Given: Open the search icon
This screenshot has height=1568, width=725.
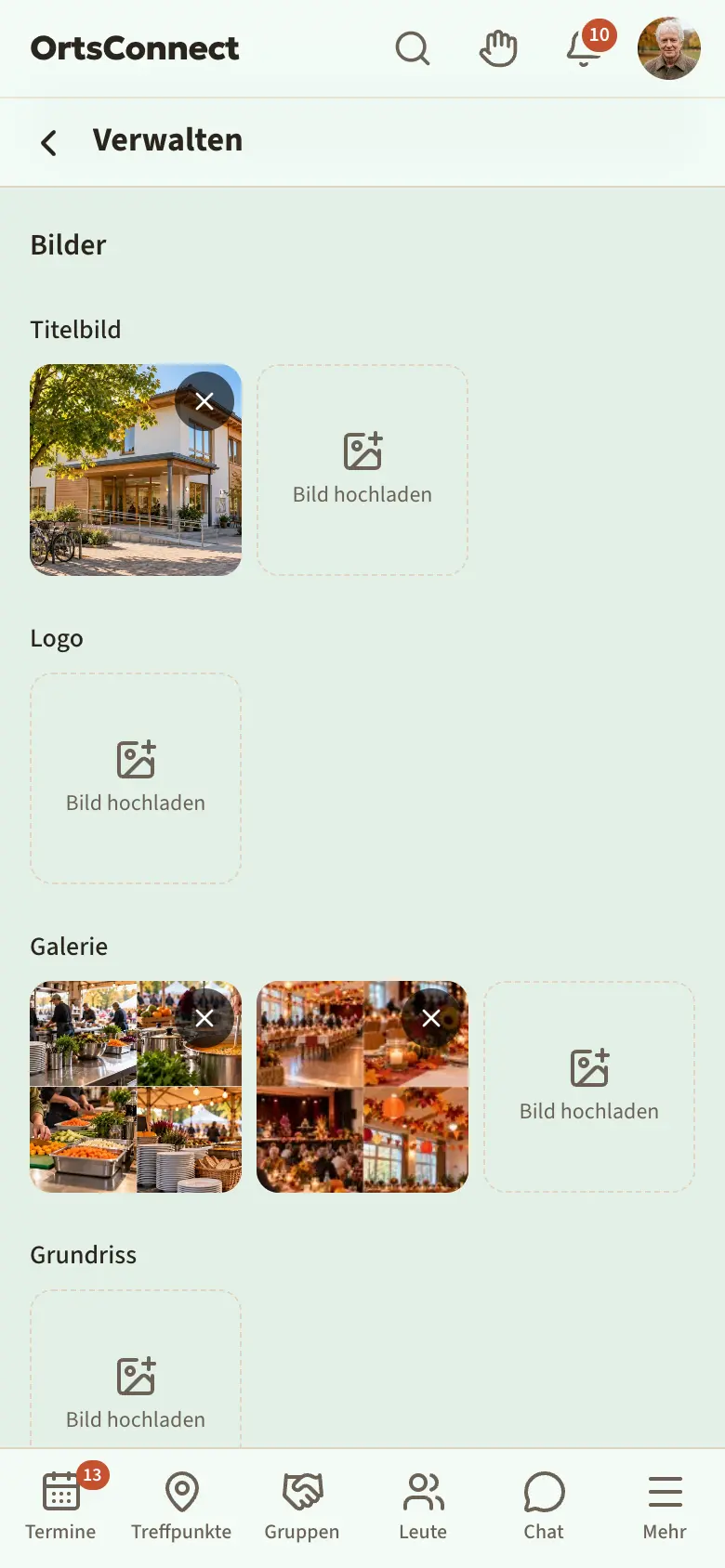Looking at the screenshot, I should pos(413,48).
